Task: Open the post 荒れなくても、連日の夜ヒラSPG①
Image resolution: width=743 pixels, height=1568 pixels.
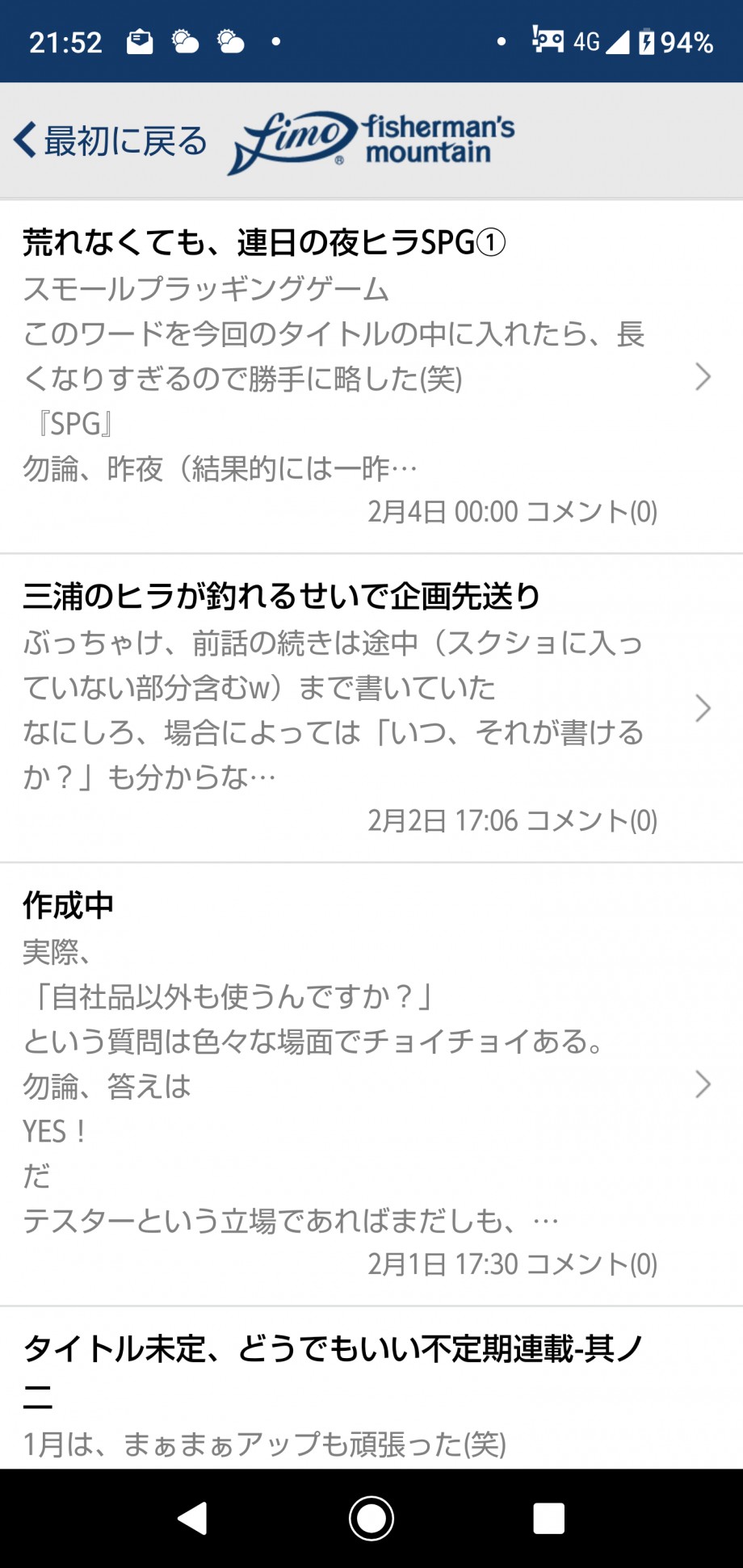Action: click(371, 377)
